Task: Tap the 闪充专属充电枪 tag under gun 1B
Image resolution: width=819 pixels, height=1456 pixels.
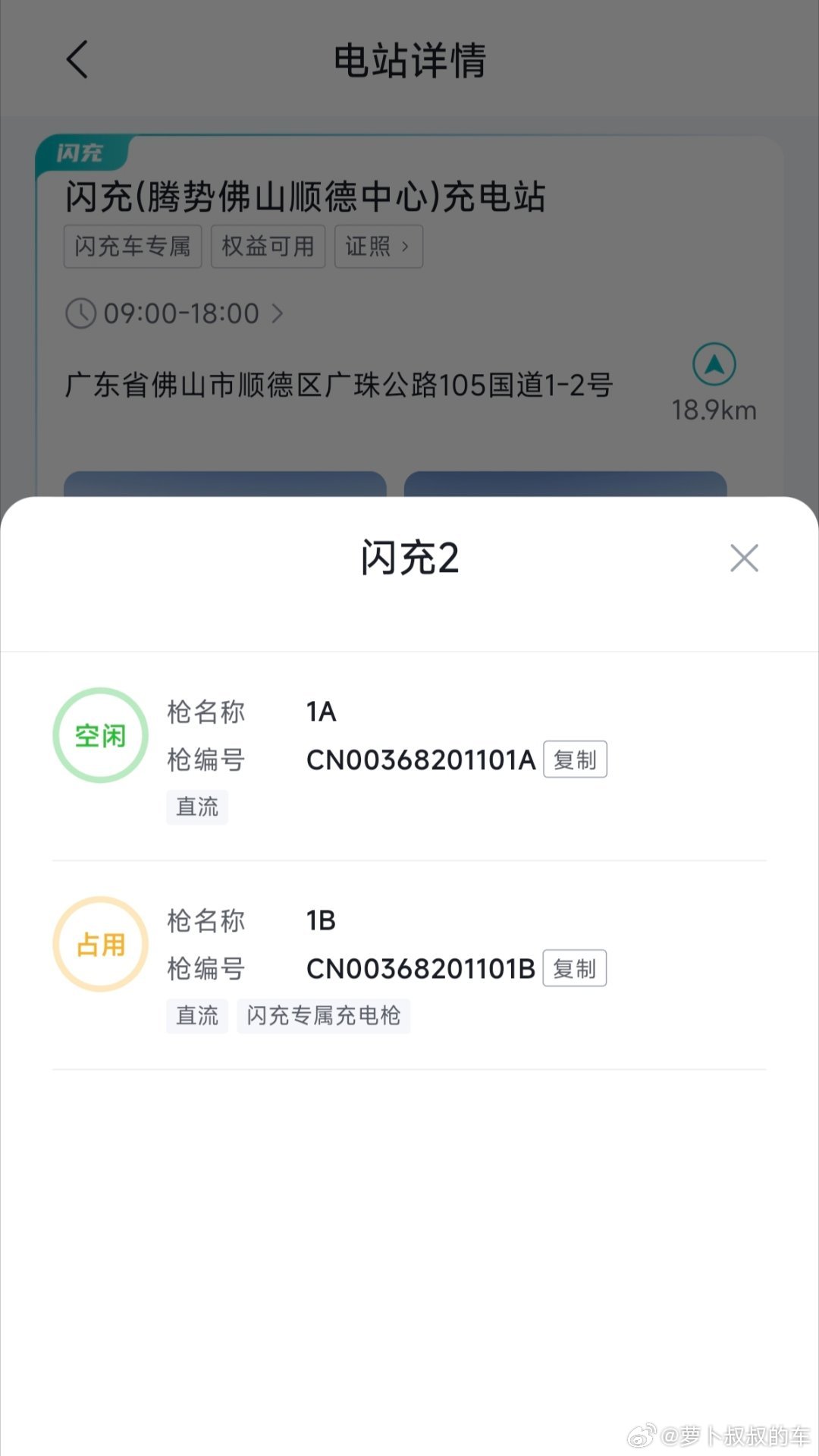Action: coord(324,1015)
